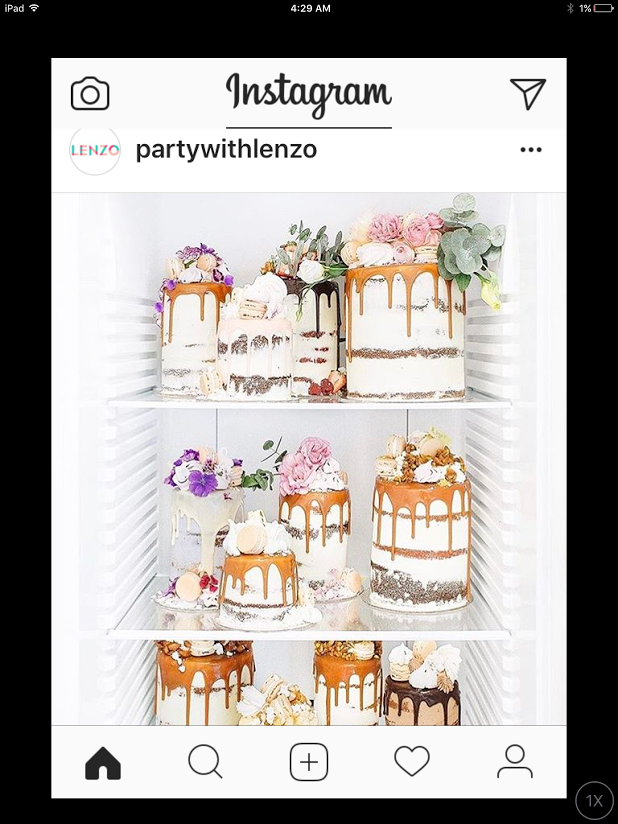
Task: Switch to the Search tab
Action: click(205, 762)
